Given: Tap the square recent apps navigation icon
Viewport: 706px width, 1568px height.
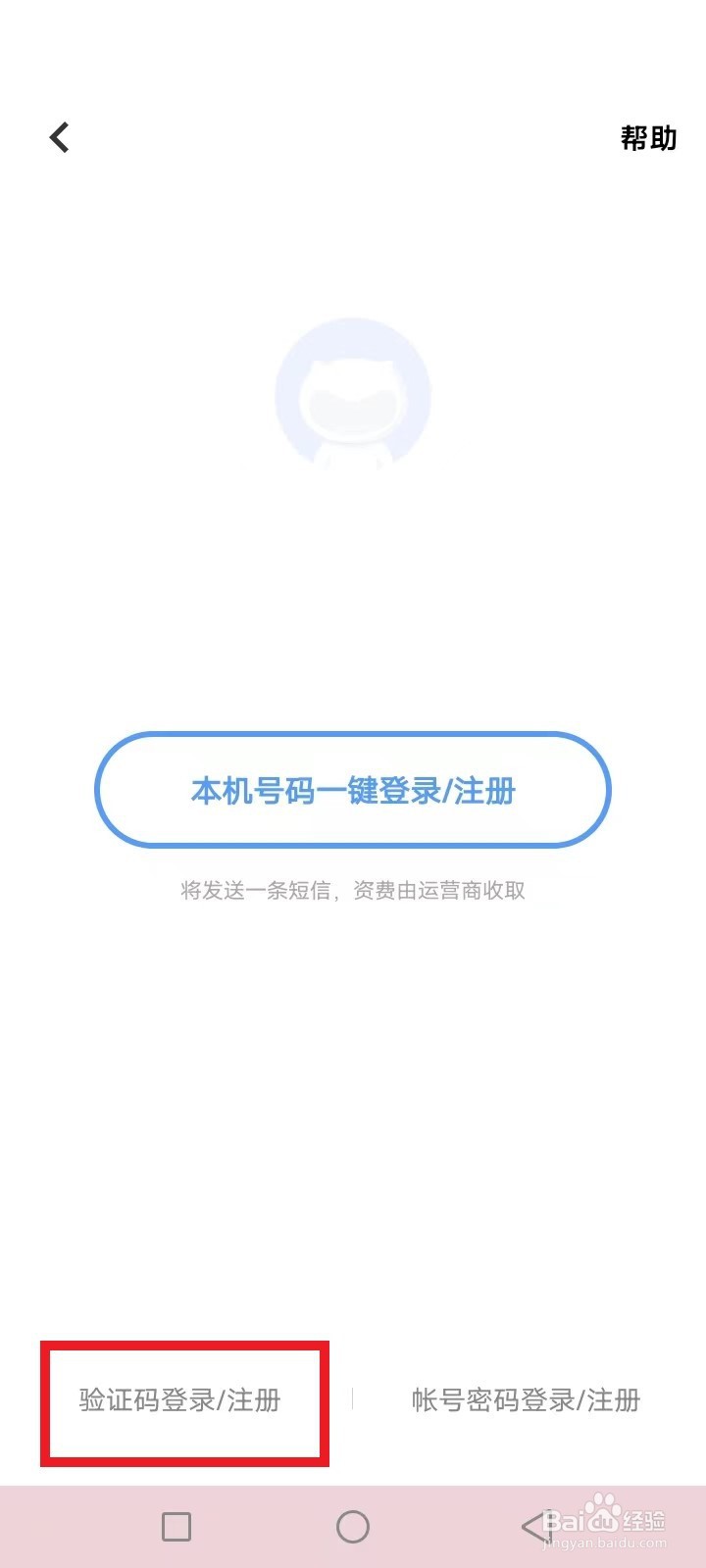Looking at the screenshot, I should click(176, 1526).
